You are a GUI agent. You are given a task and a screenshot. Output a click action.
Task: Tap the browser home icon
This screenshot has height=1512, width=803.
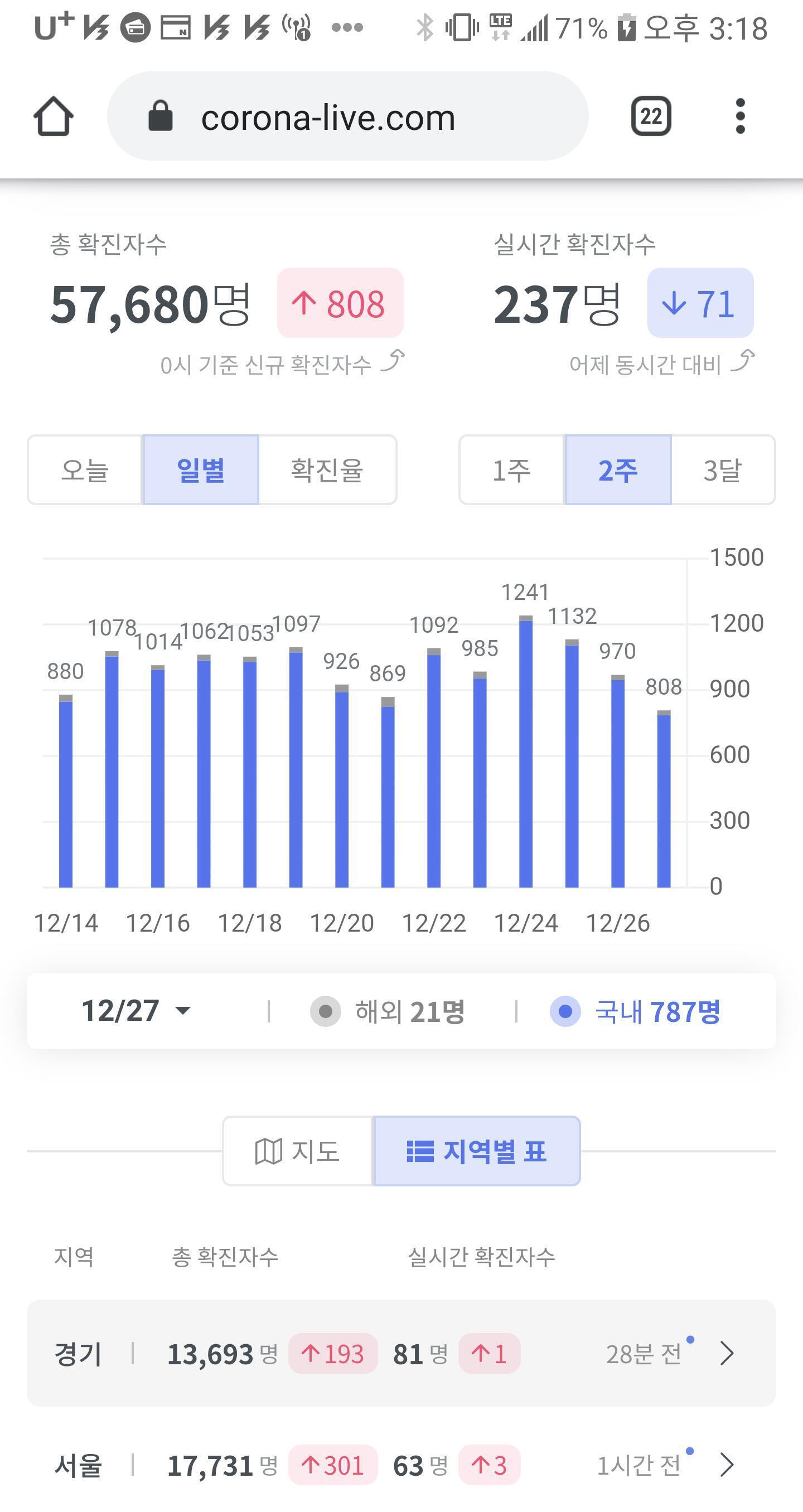(x=54, y=116)
